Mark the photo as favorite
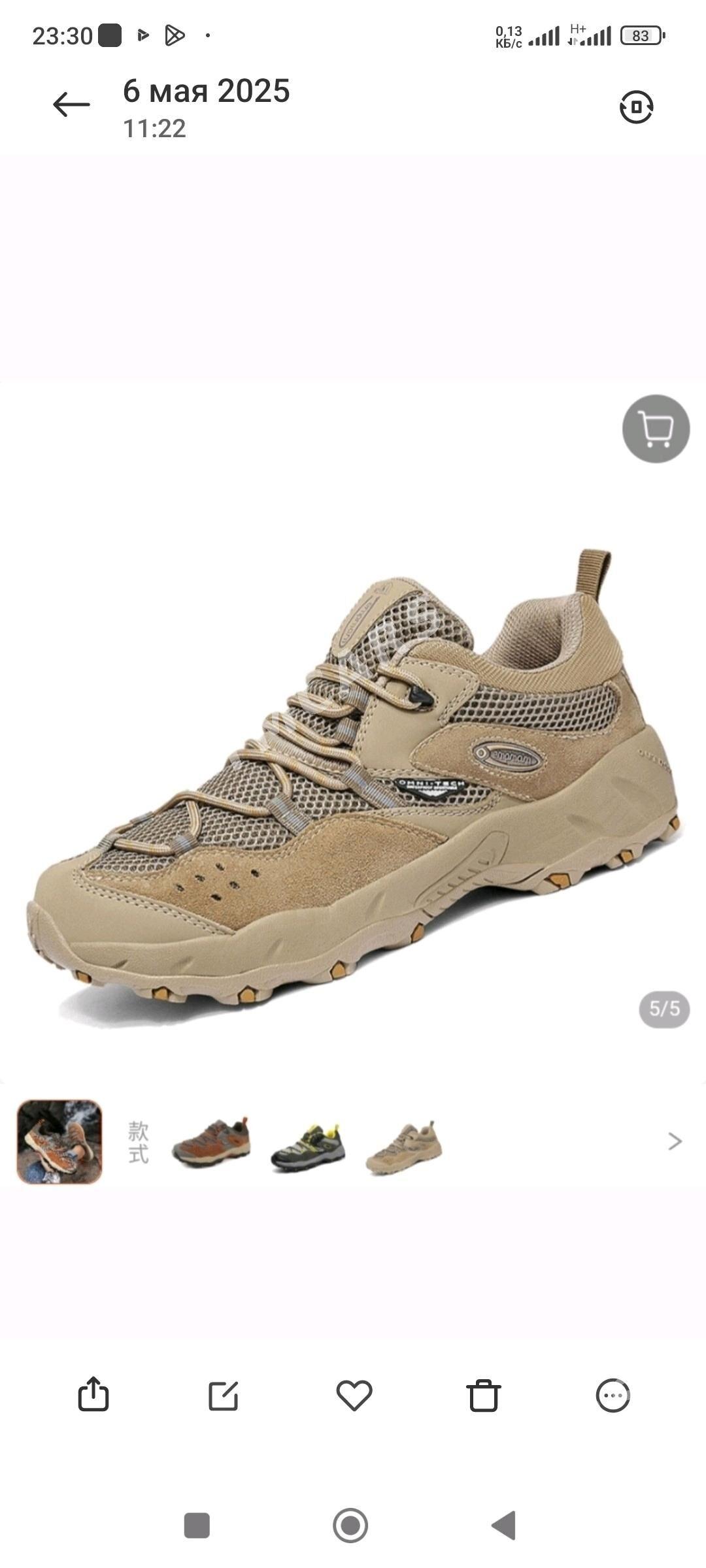 pos(354,1396)
